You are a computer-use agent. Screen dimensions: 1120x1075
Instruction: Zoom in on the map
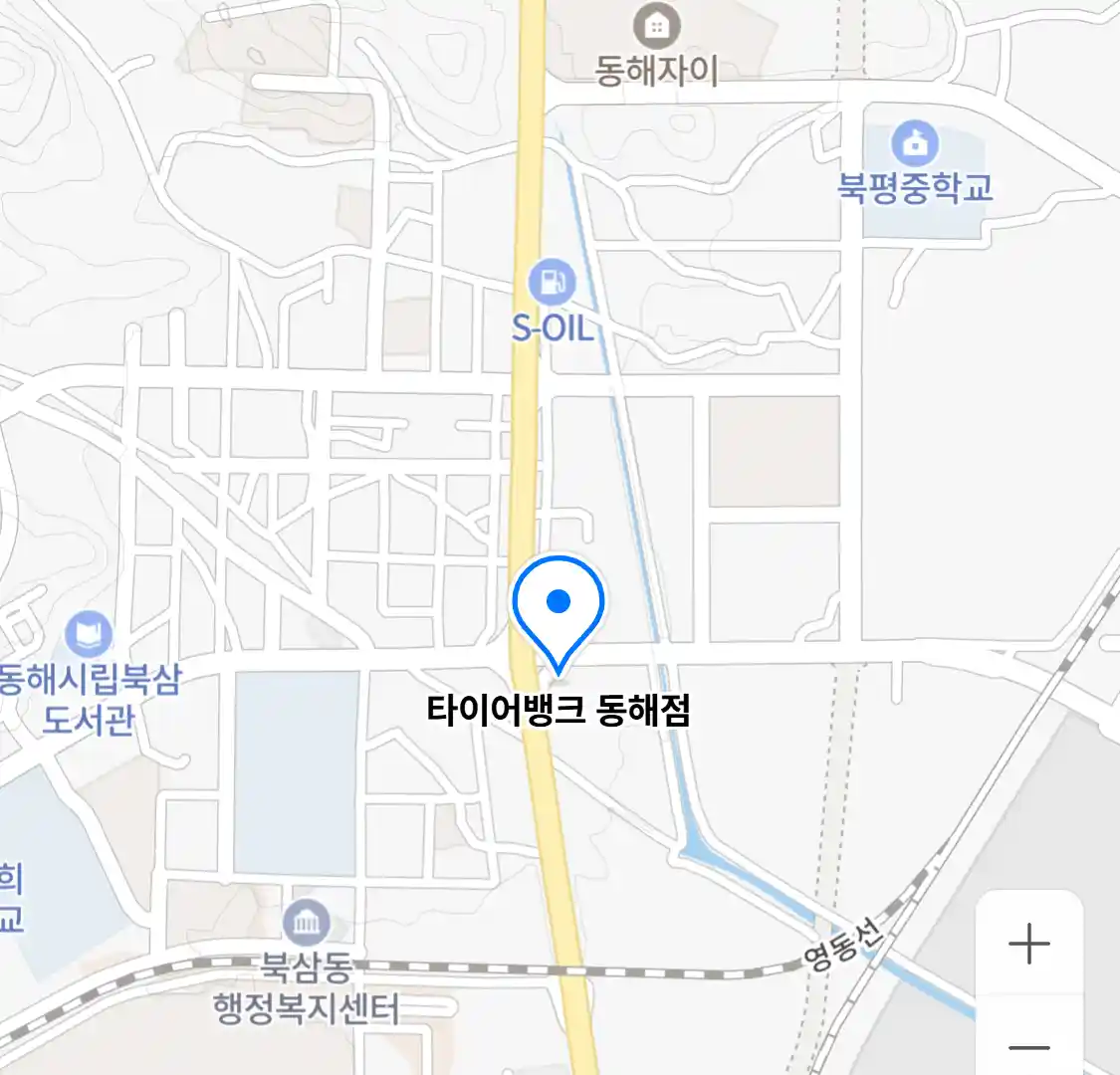1028,943
